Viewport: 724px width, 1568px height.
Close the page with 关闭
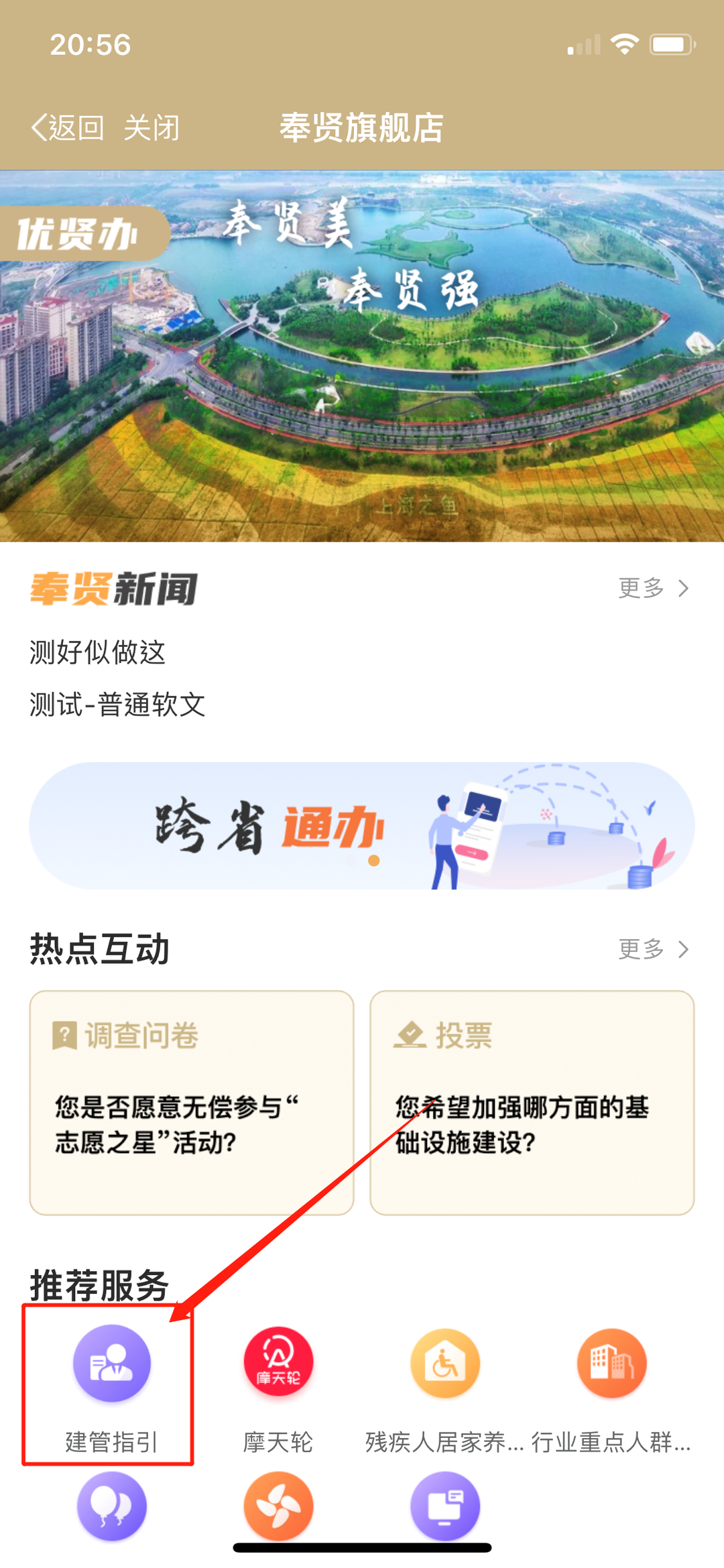click(152, 127)
